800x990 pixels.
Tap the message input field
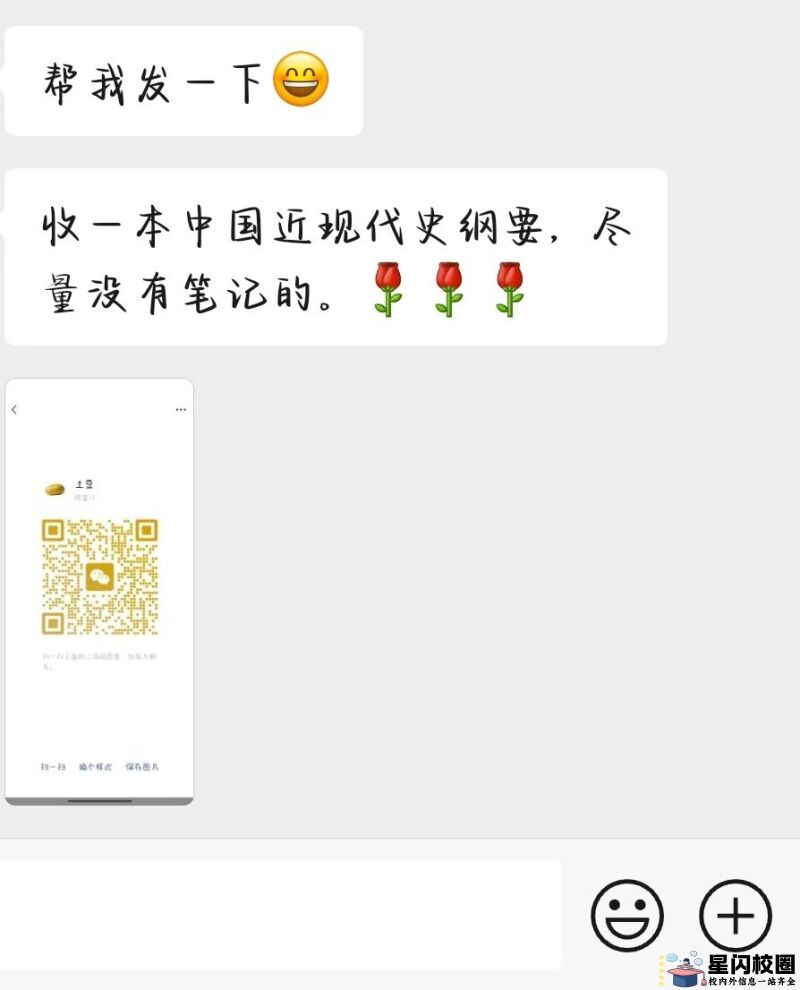[x=280, y=914]
